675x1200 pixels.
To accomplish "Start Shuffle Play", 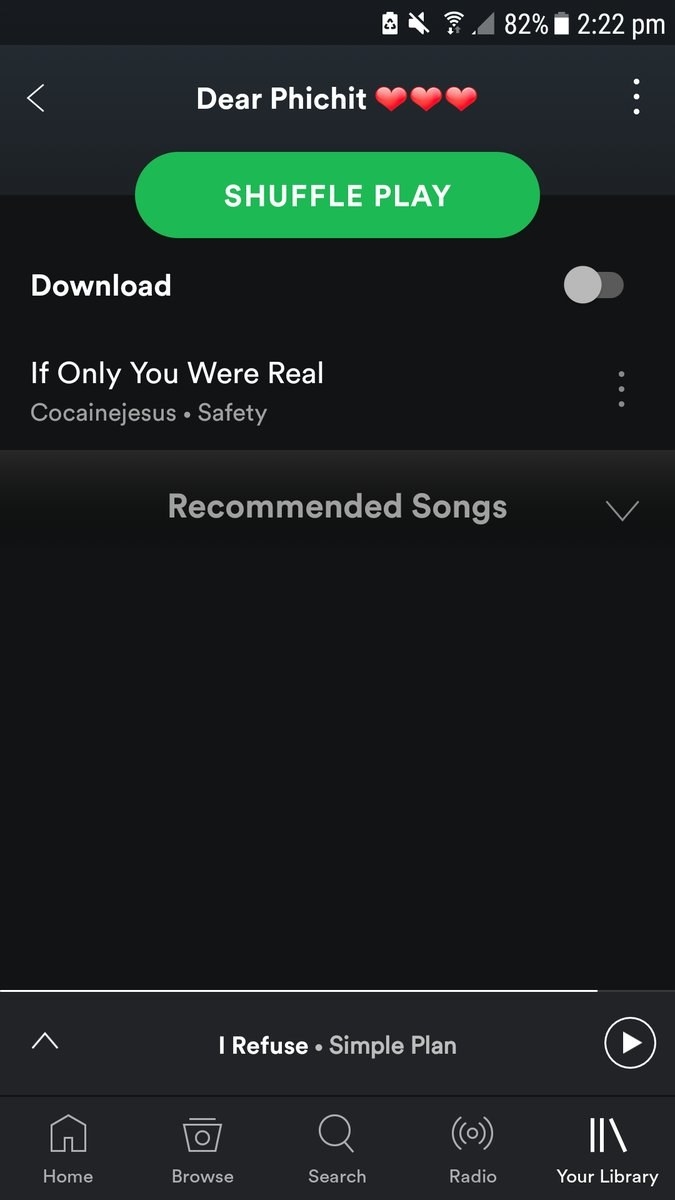I will pos(337,195).
